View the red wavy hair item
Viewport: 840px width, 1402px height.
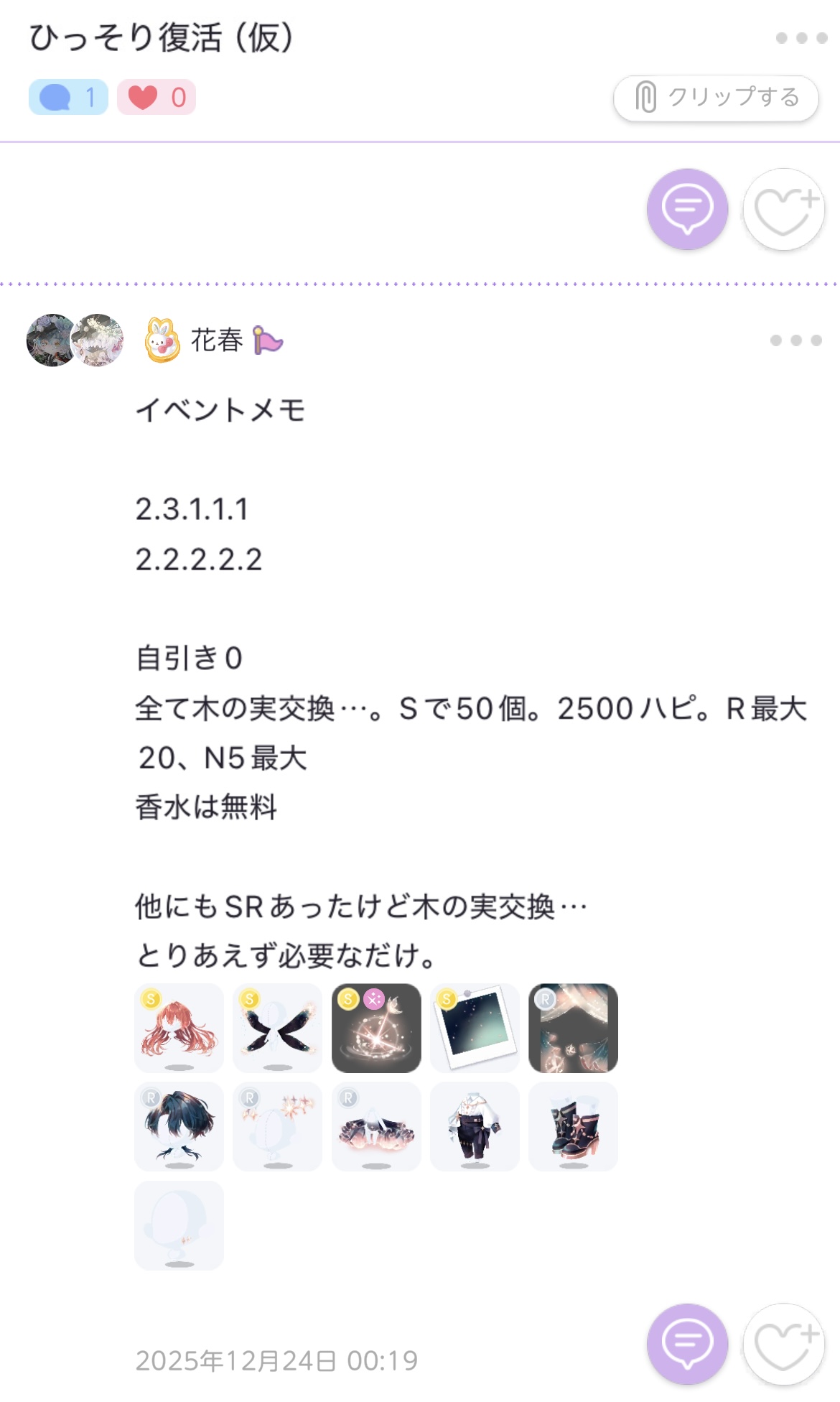point(179,1028)
